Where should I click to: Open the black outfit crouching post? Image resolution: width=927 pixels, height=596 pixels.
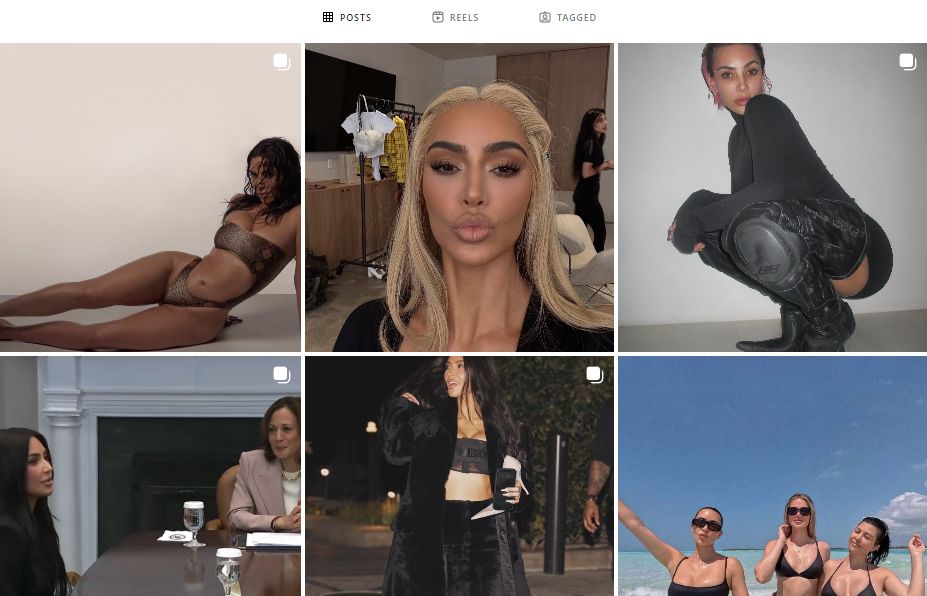click(772, 197)
